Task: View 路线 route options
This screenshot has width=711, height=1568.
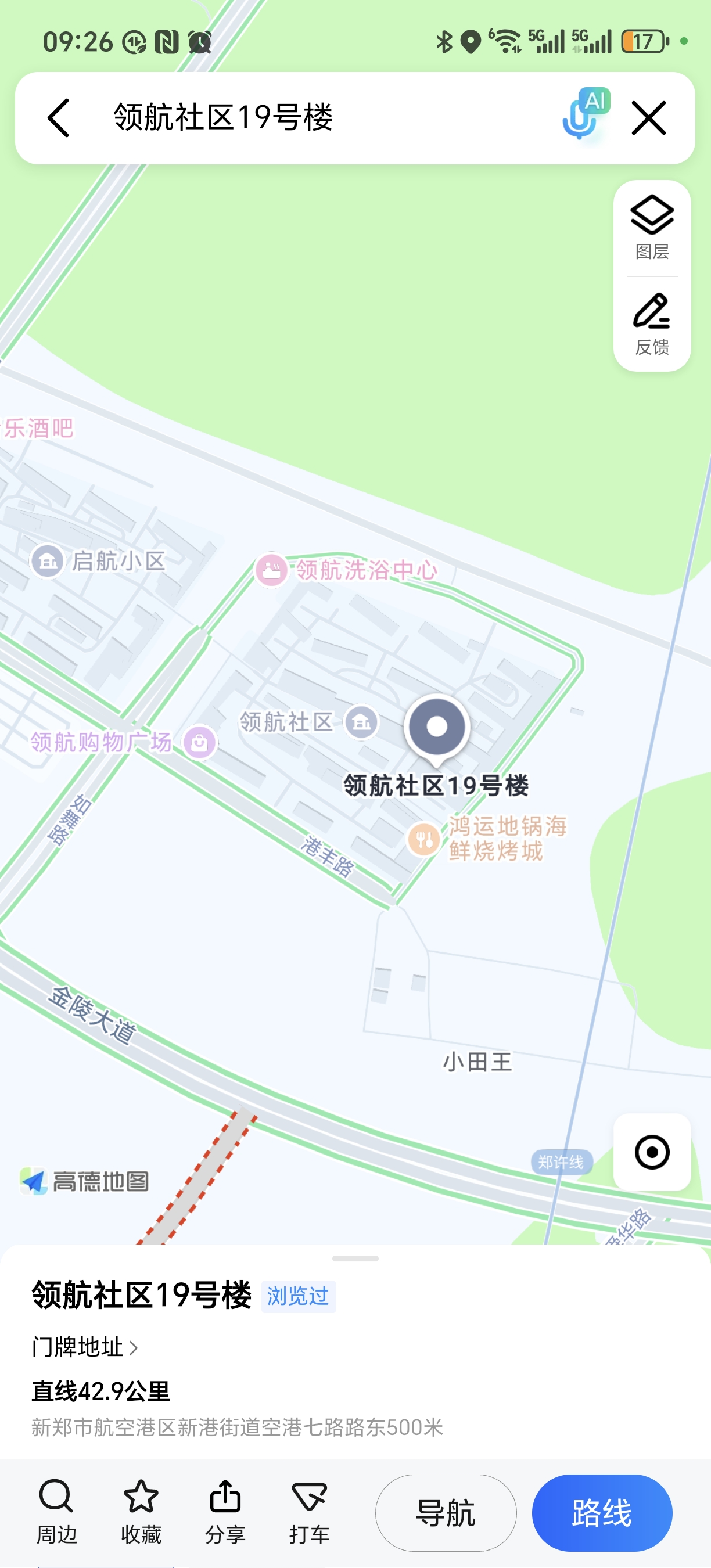Action: (602, 1513)
